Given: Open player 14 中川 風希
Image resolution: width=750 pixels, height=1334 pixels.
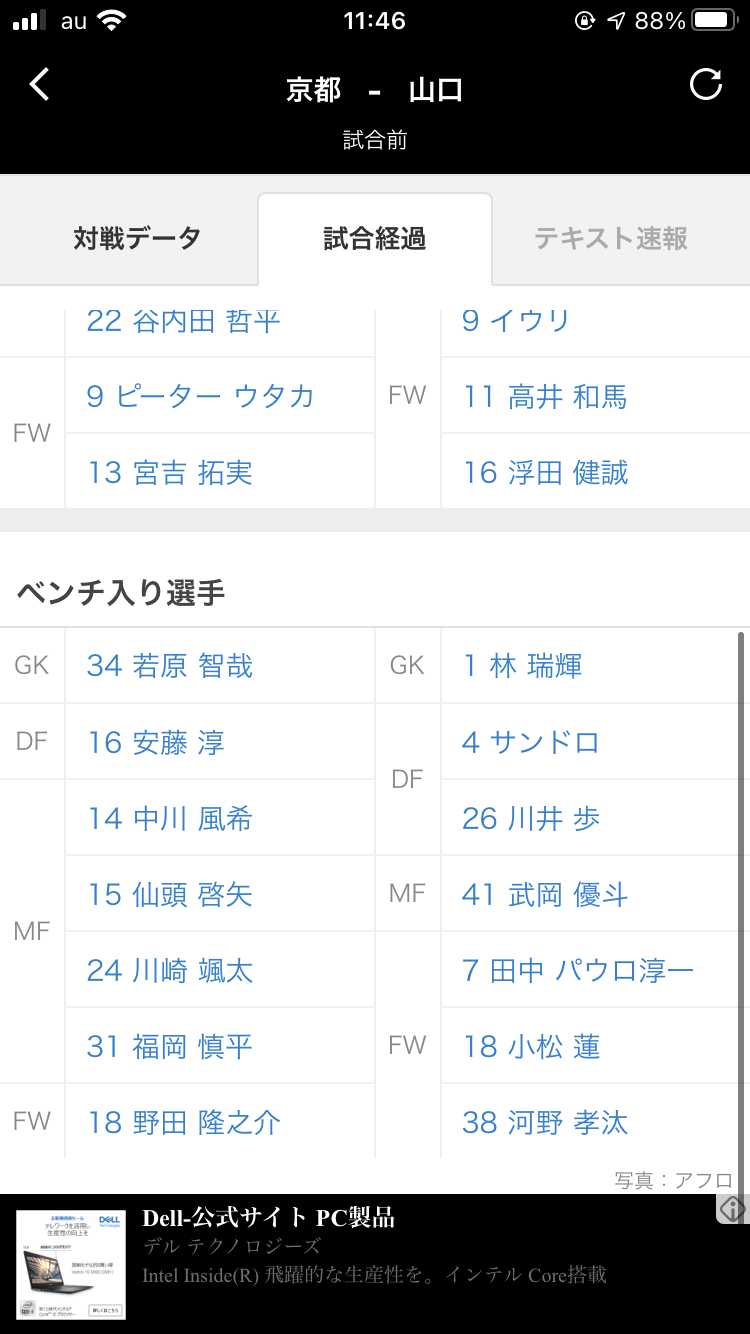Looking at the screenshot, I should [169, 818].
